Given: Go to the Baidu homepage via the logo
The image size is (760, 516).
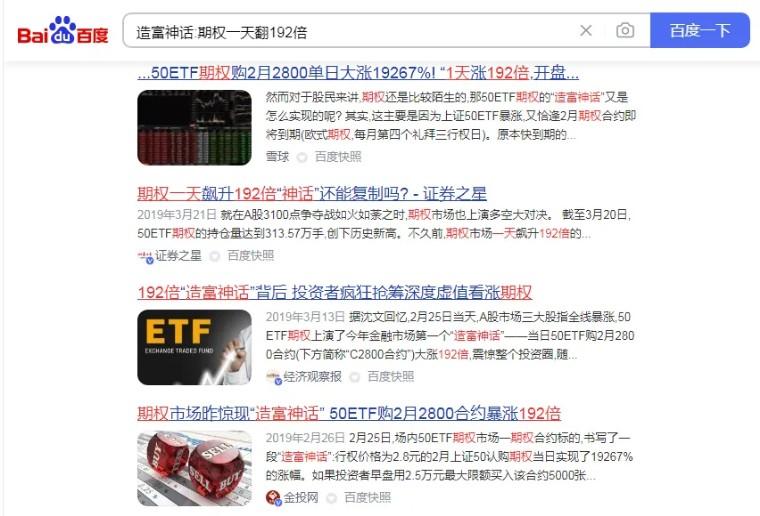Looking at the screenshot, I should [x=62, y=32].
